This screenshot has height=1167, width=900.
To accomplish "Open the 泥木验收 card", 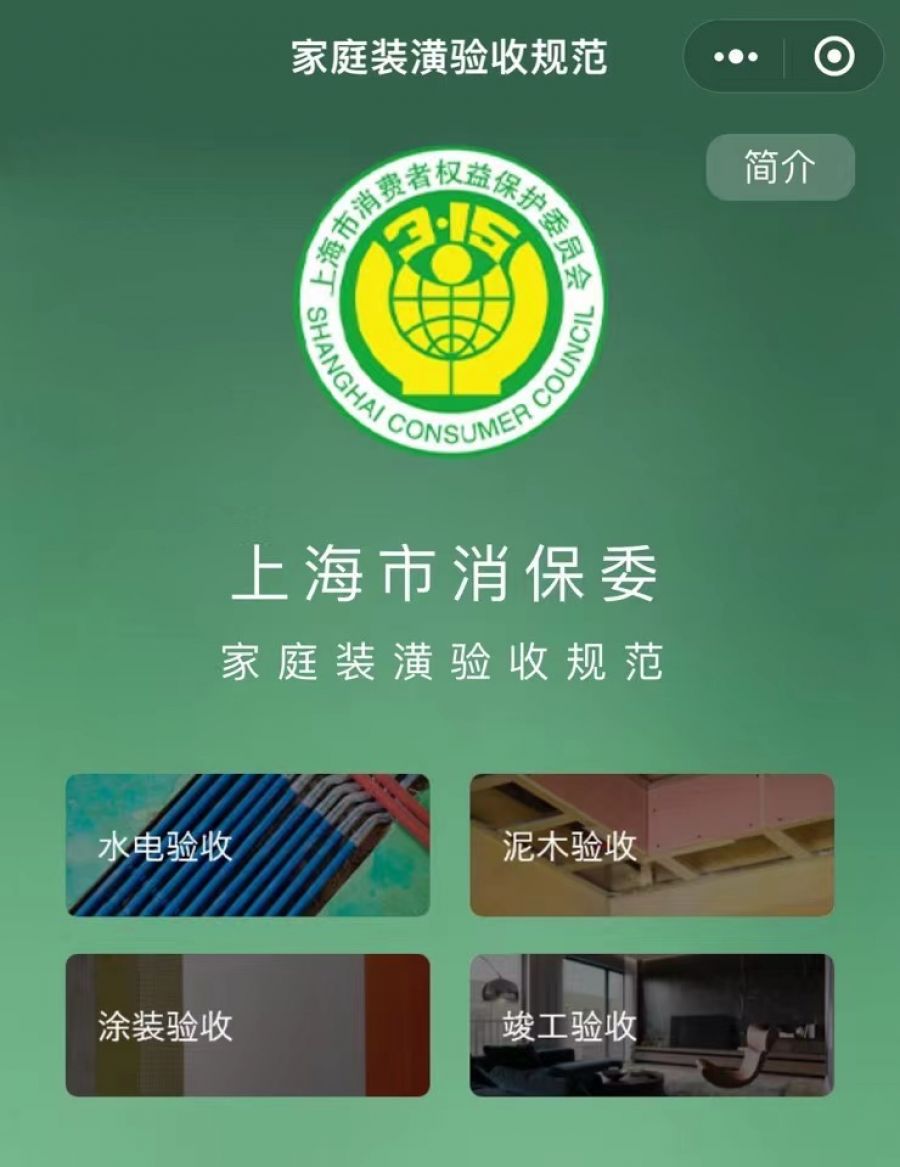I will pos(652,845).
